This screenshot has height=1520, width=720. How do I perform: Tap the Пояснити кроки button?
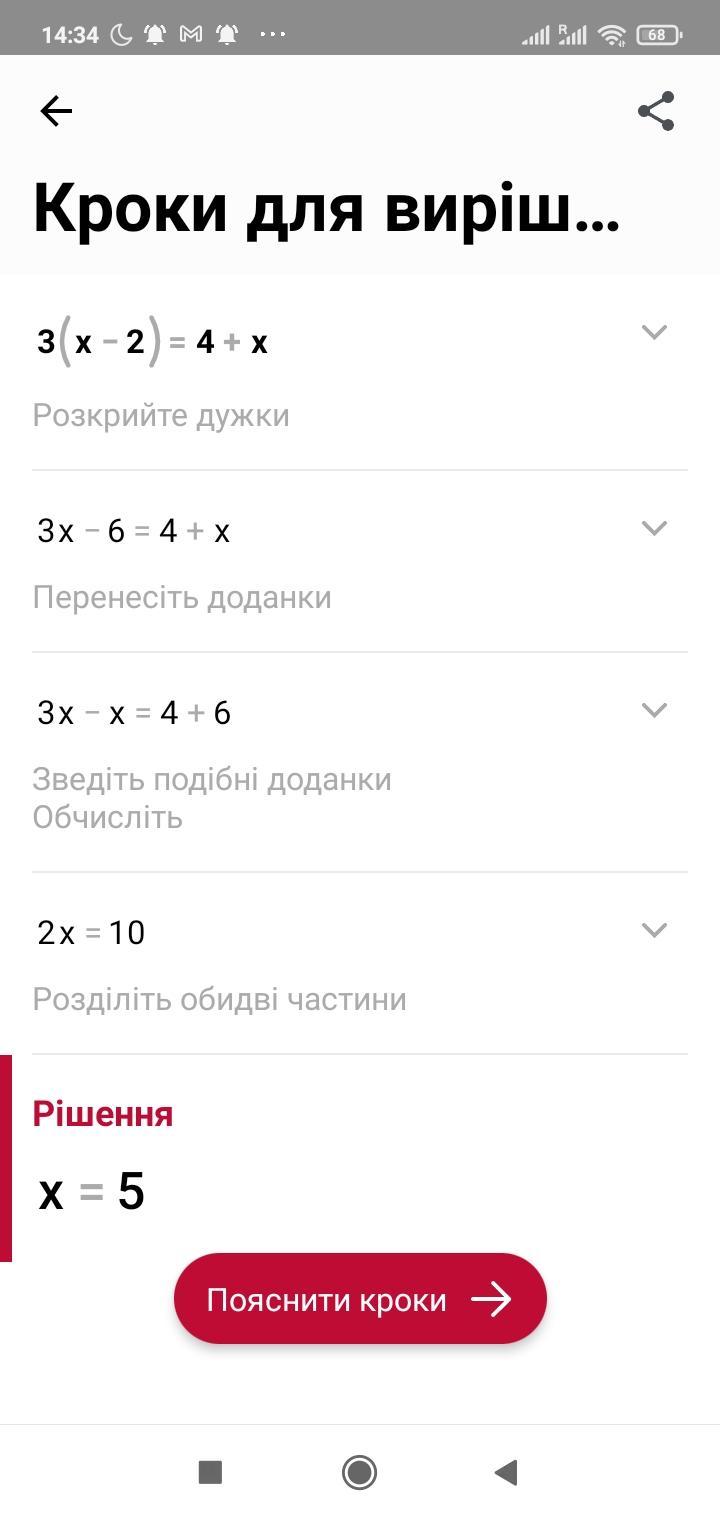(x=360, y=1299)
